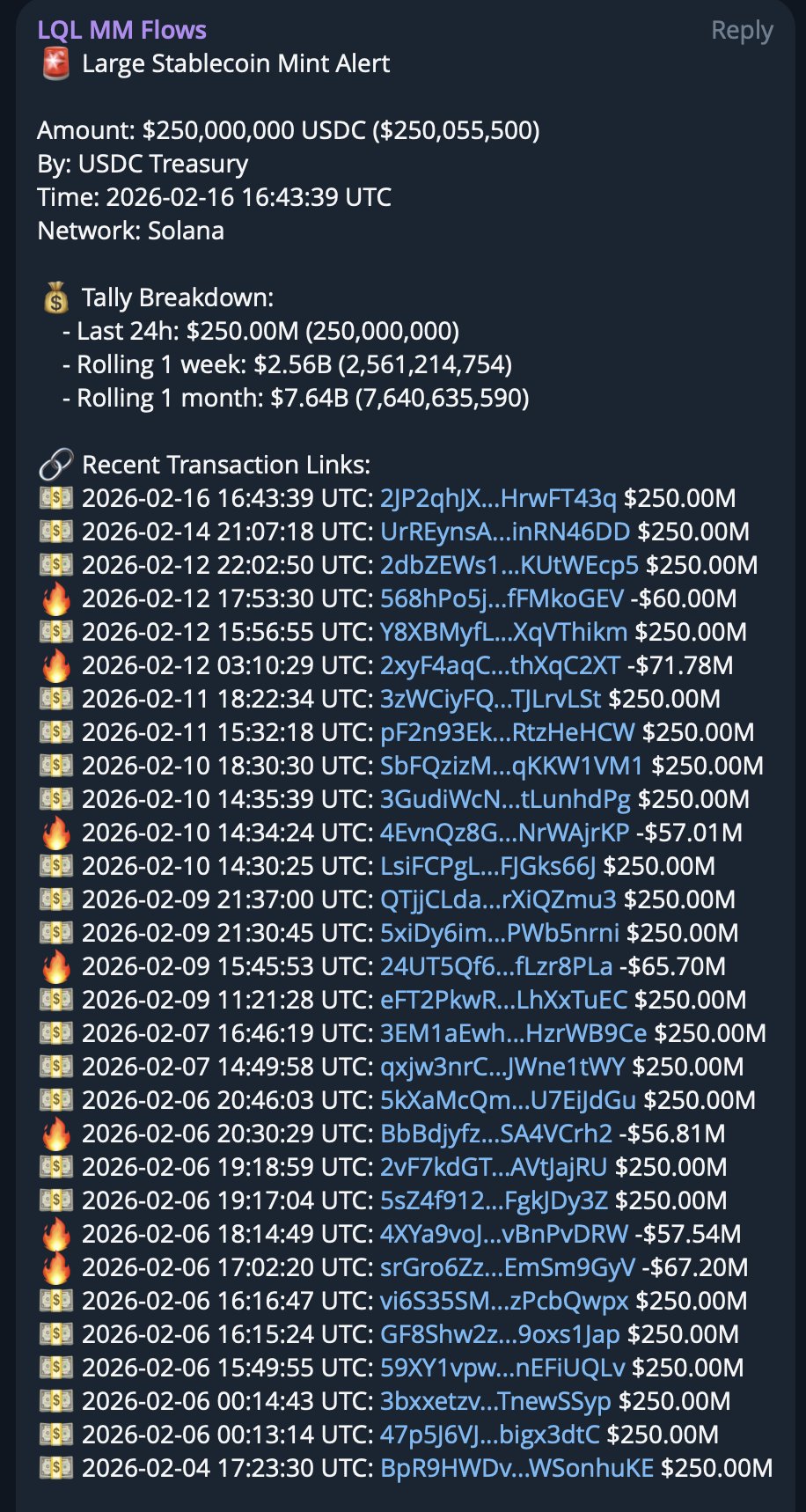Open transaction link pF2n93Ek...RtzHeHCW
The width and height of the screenshot is (806, 1512).
[x=507, y=732]
